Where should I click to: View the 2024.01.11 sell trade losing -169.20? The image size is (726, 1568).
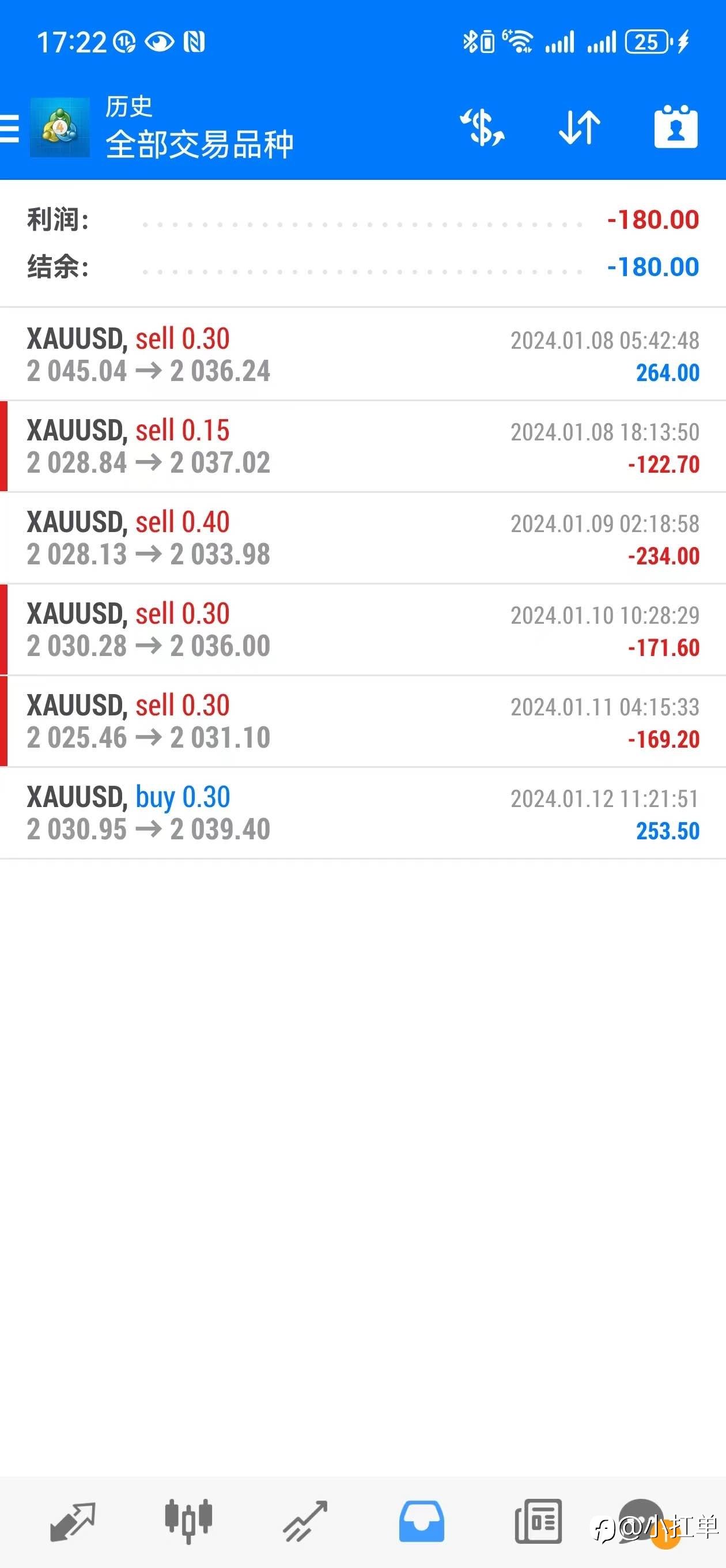362,722
